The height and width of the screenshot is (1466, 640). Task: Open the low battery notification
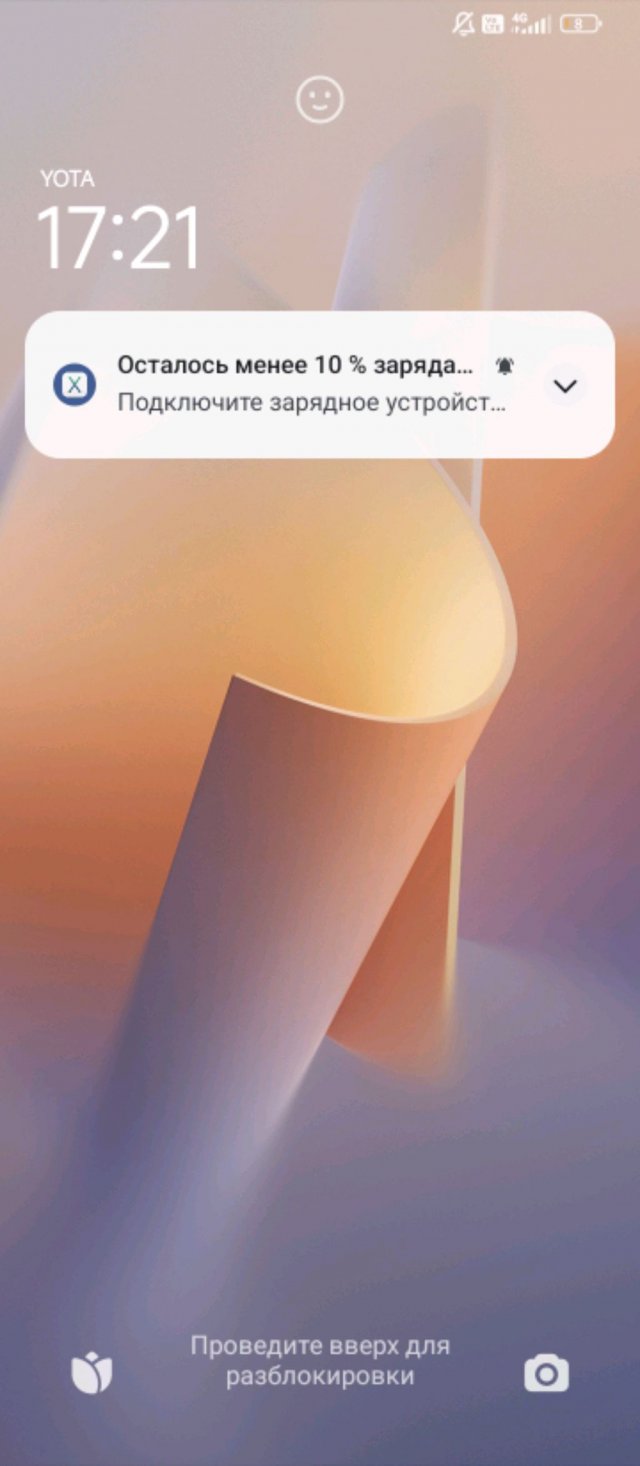coord(300,385)
